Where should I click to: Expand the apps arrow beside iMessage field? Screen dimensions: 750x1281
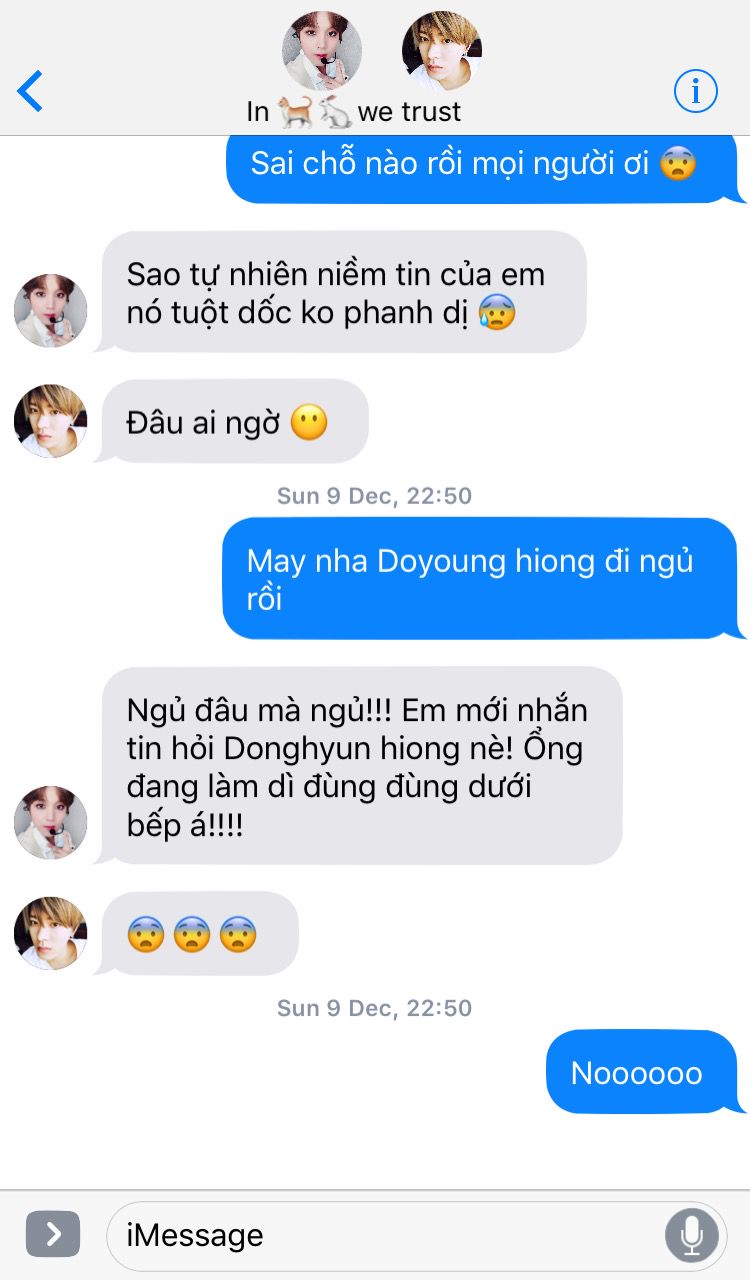click(52, 1235)
